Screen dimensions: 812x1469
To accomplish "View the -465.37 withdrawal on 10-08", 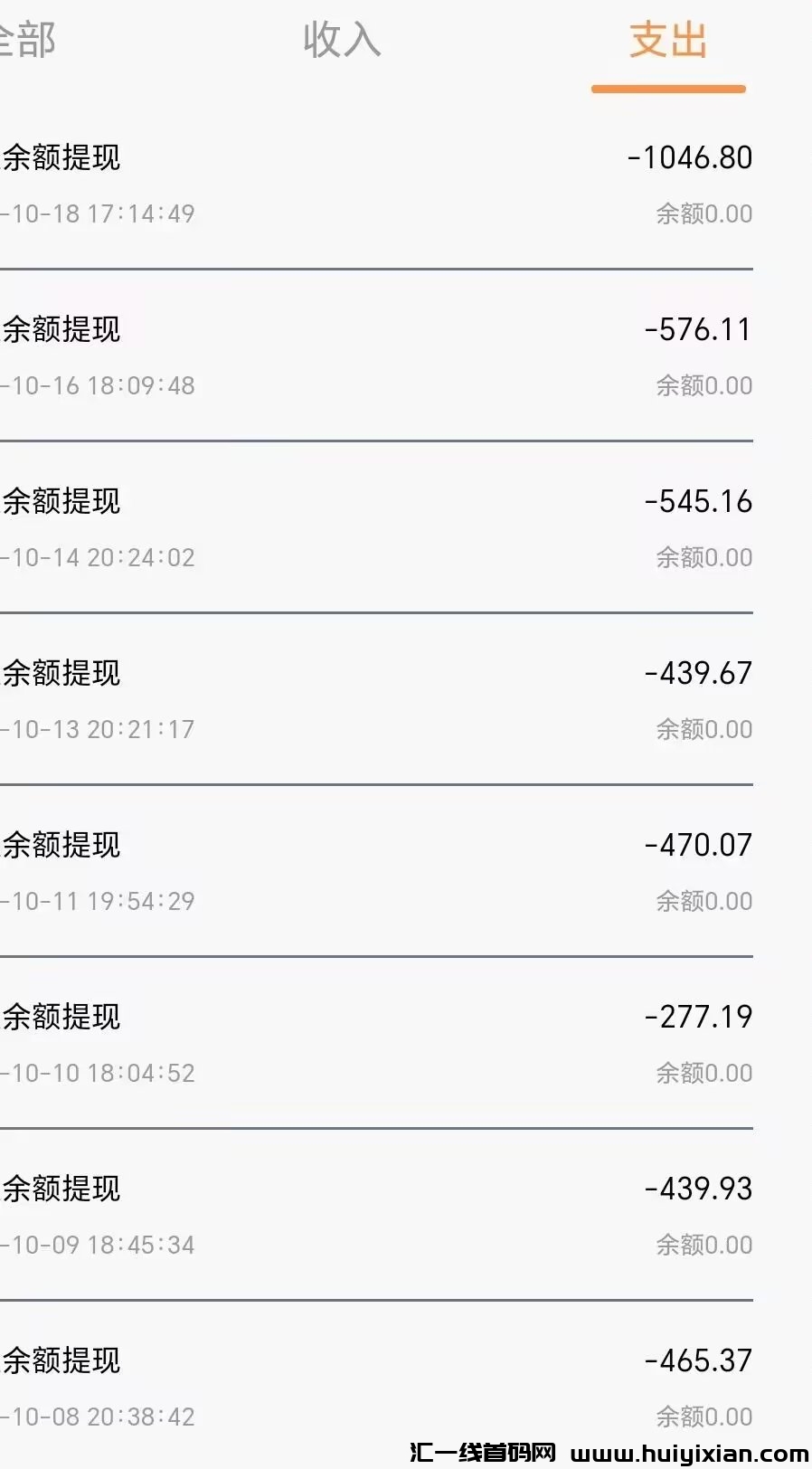I will tap(376, 1388).
